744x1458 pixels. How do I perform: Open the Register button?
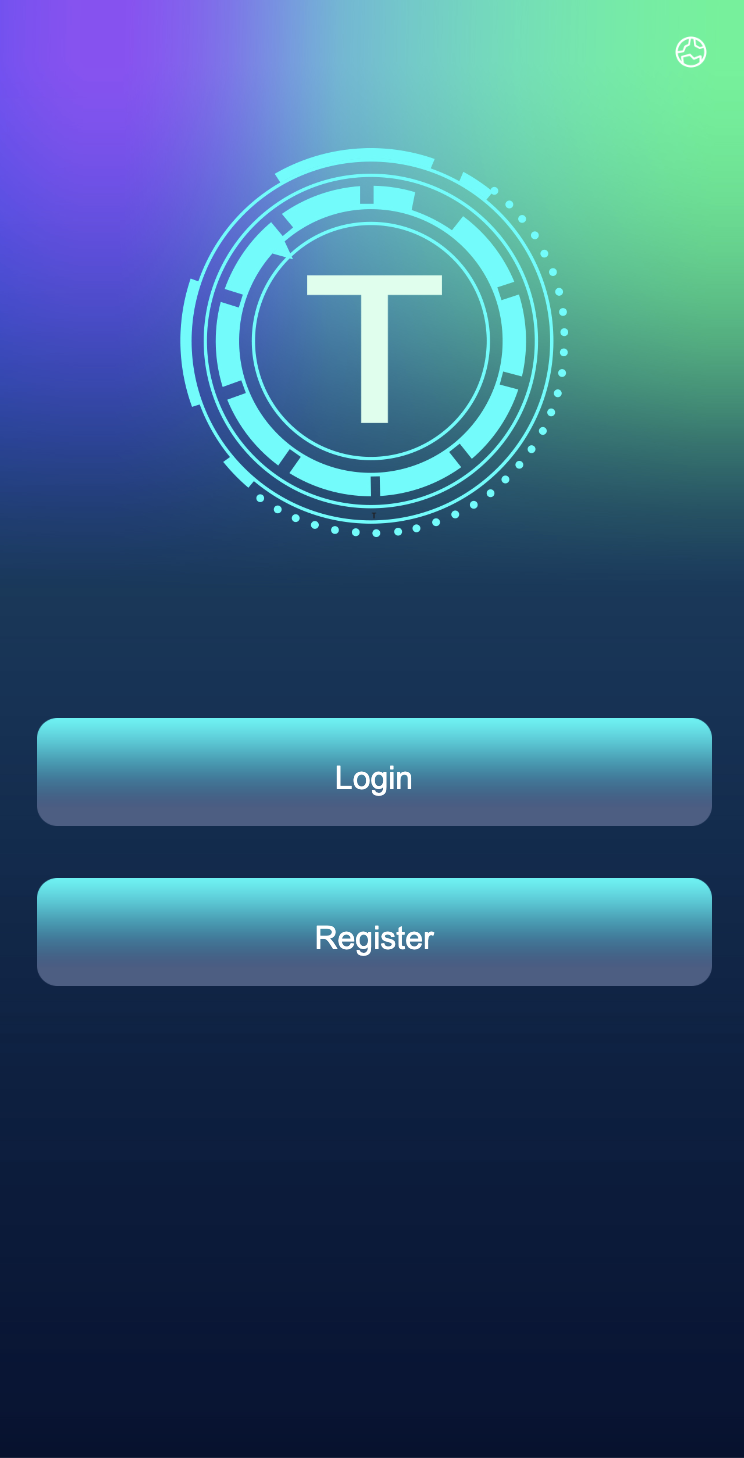pos(374,932)
